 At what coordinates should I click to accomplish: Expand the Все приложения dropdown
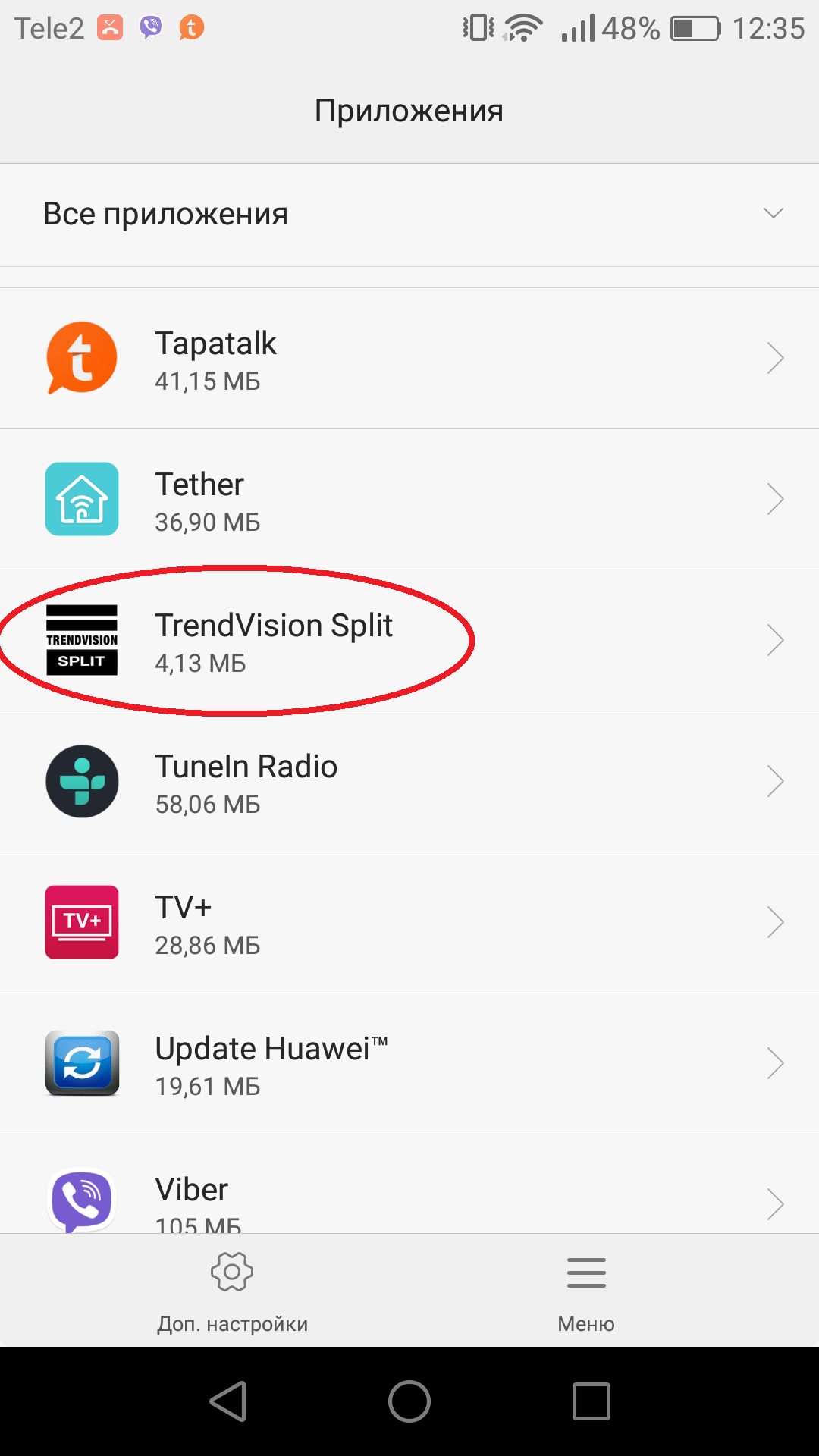point(409,215)
